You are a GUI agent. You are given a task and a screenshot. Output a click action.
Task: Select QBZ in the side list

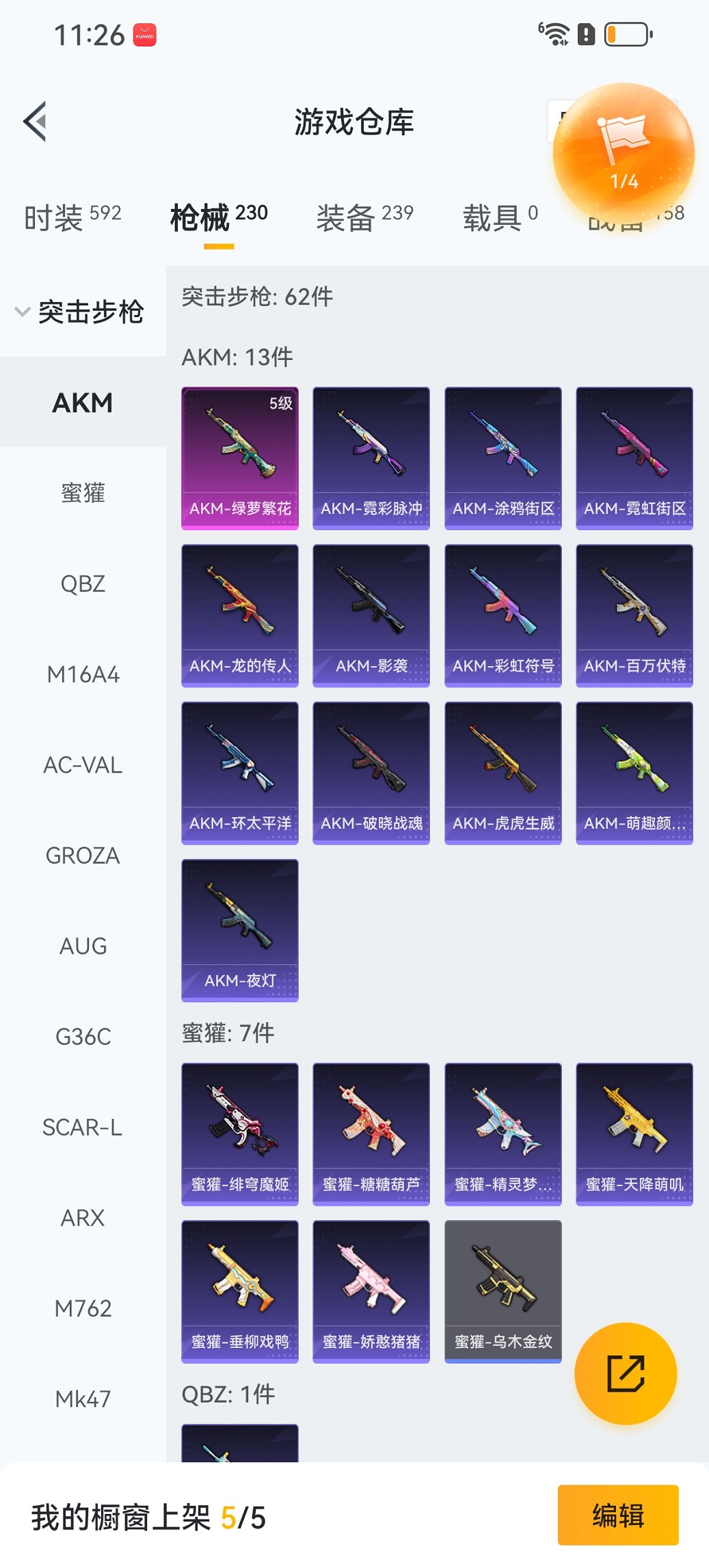(x=83, y=583)
